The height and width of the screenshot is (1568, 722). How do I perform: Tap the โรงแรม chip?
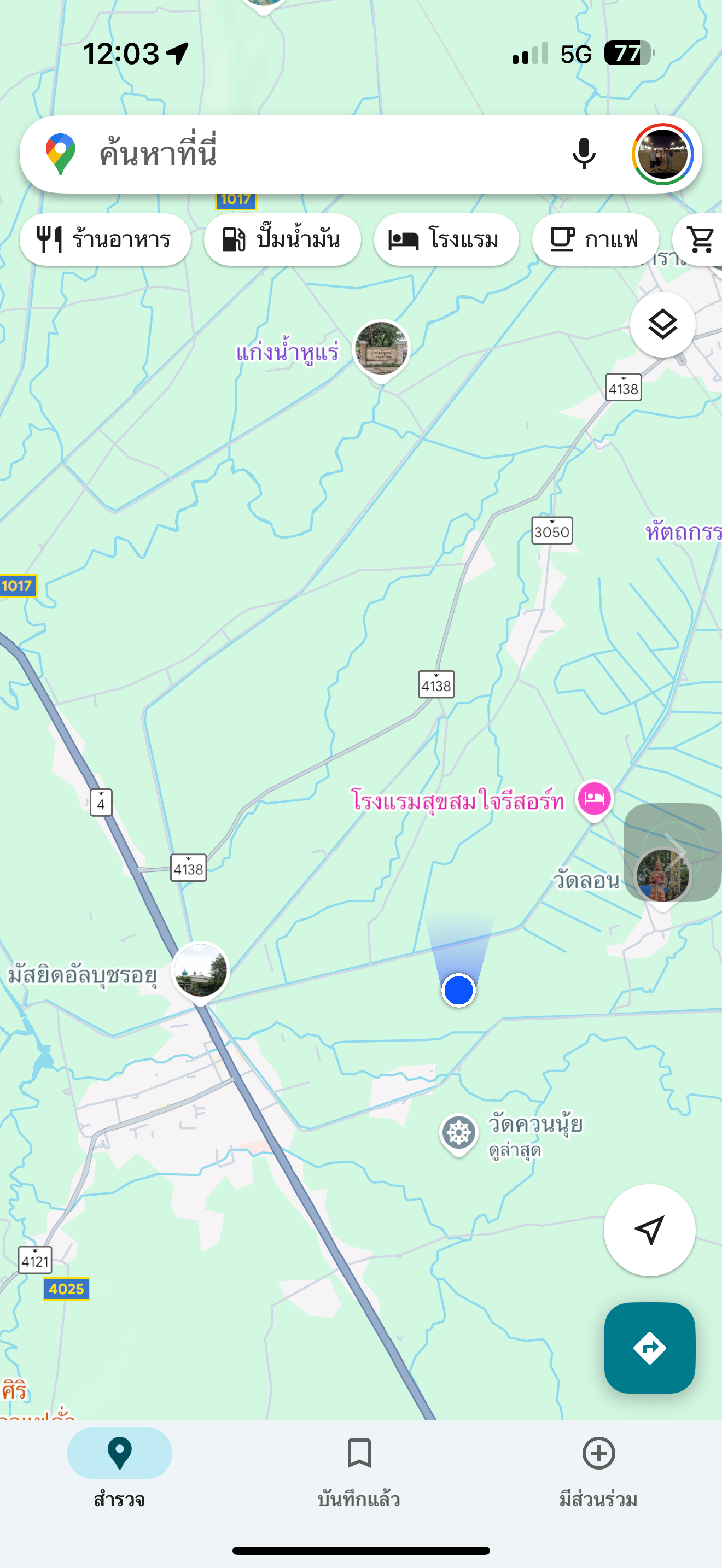[x=446, y=239]
